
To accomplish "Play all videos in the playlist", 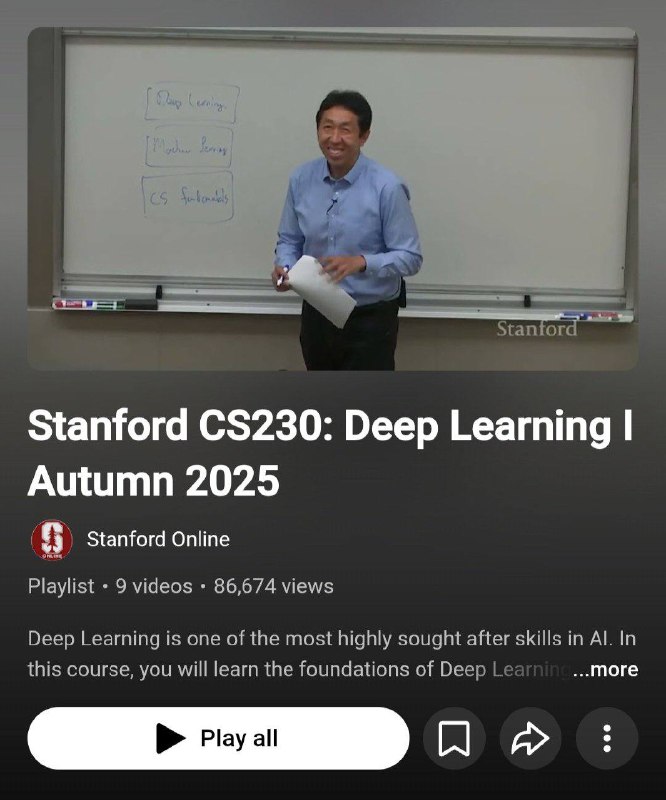I will point(218,738).
